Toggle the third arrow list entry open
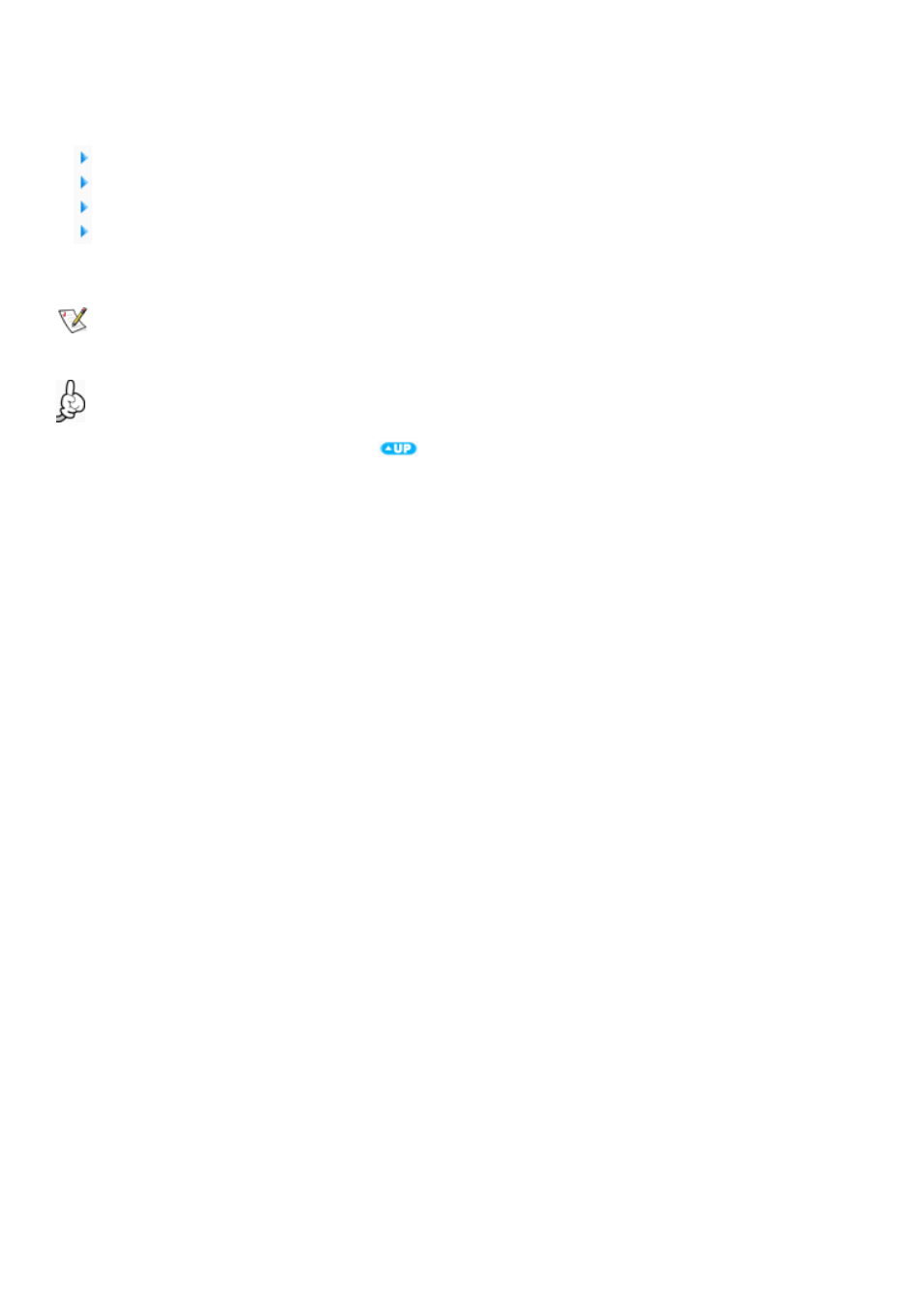 (82, 205)
